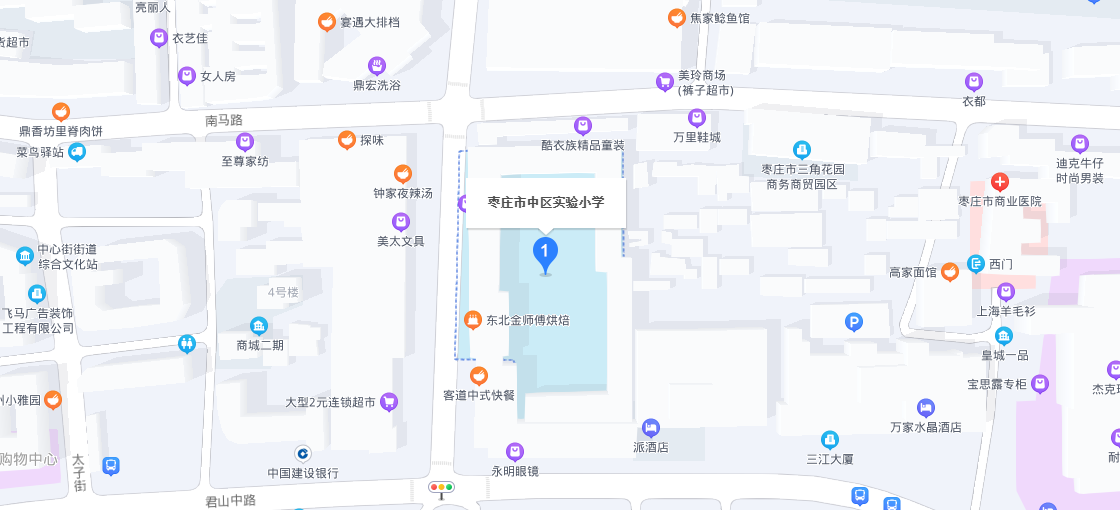Viewport: 1120px width, 510px height.
Task: Select 大型2元连锁超市 marker
Action: (x=389, y=402)
